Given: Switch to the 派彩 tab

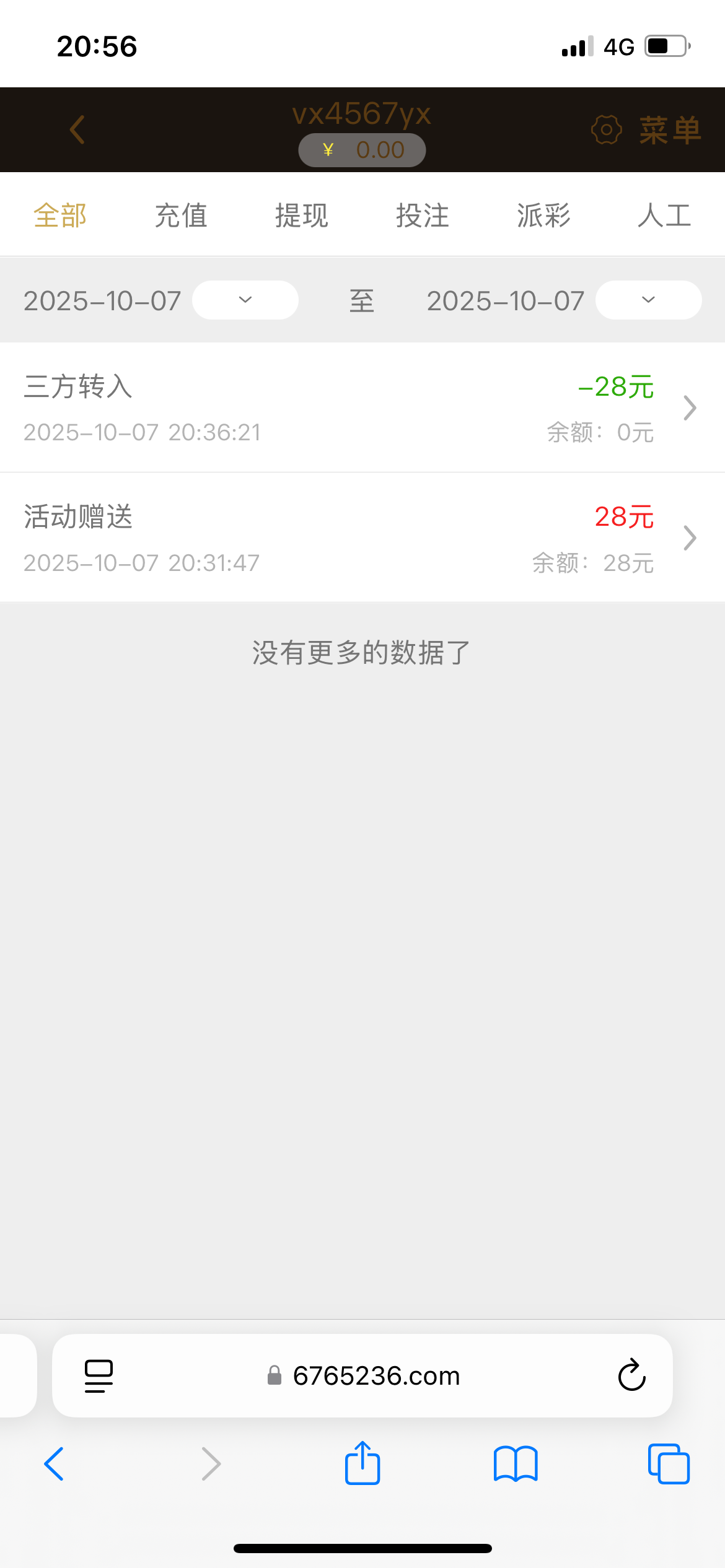Looking at the screenshot, I should [543, 216].
